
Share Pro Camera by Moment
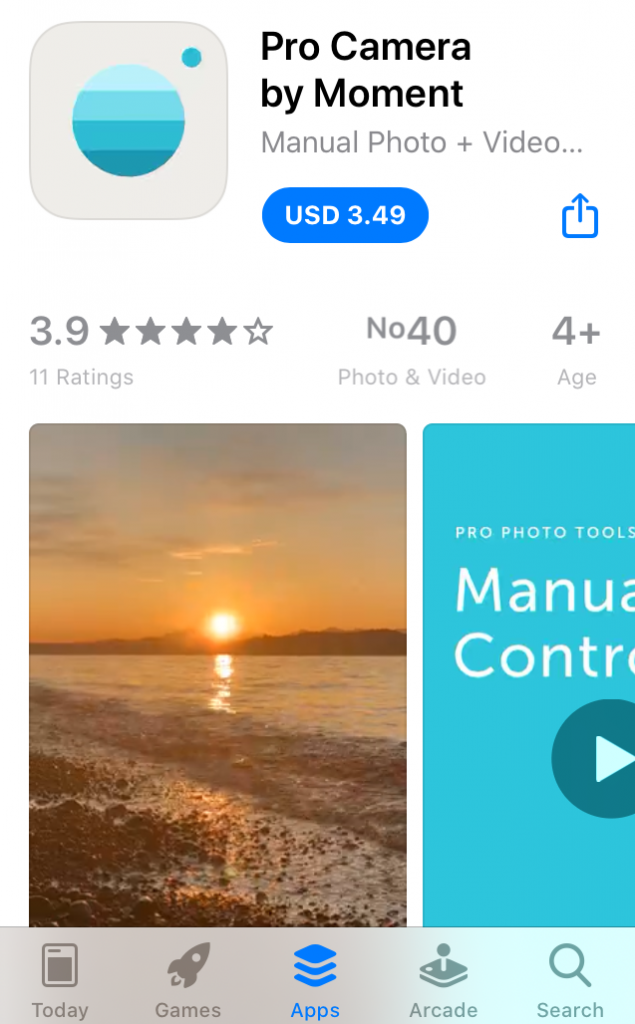579,216
